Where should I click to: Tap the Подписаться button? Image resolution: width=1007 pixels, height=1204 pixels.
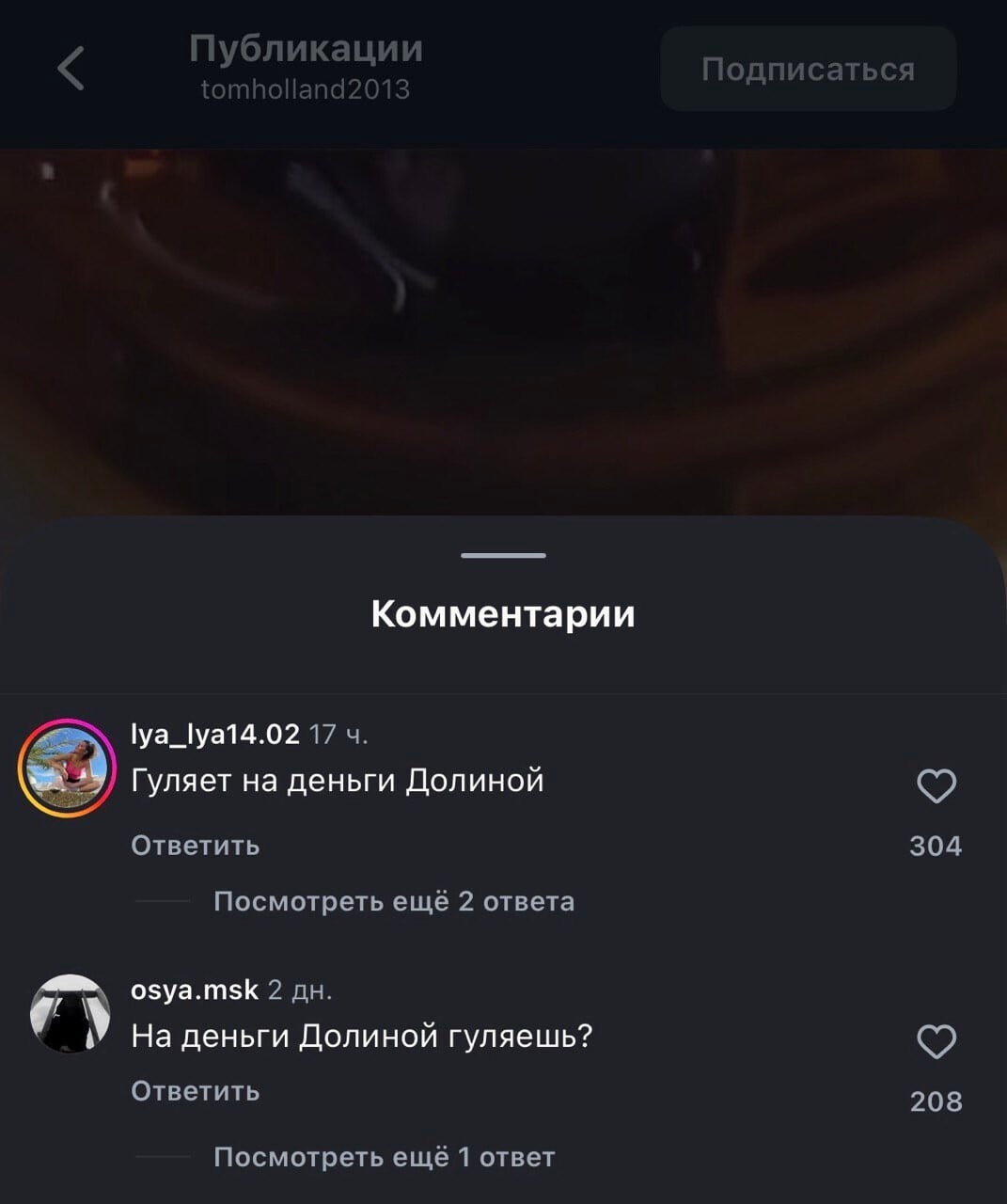808,70
